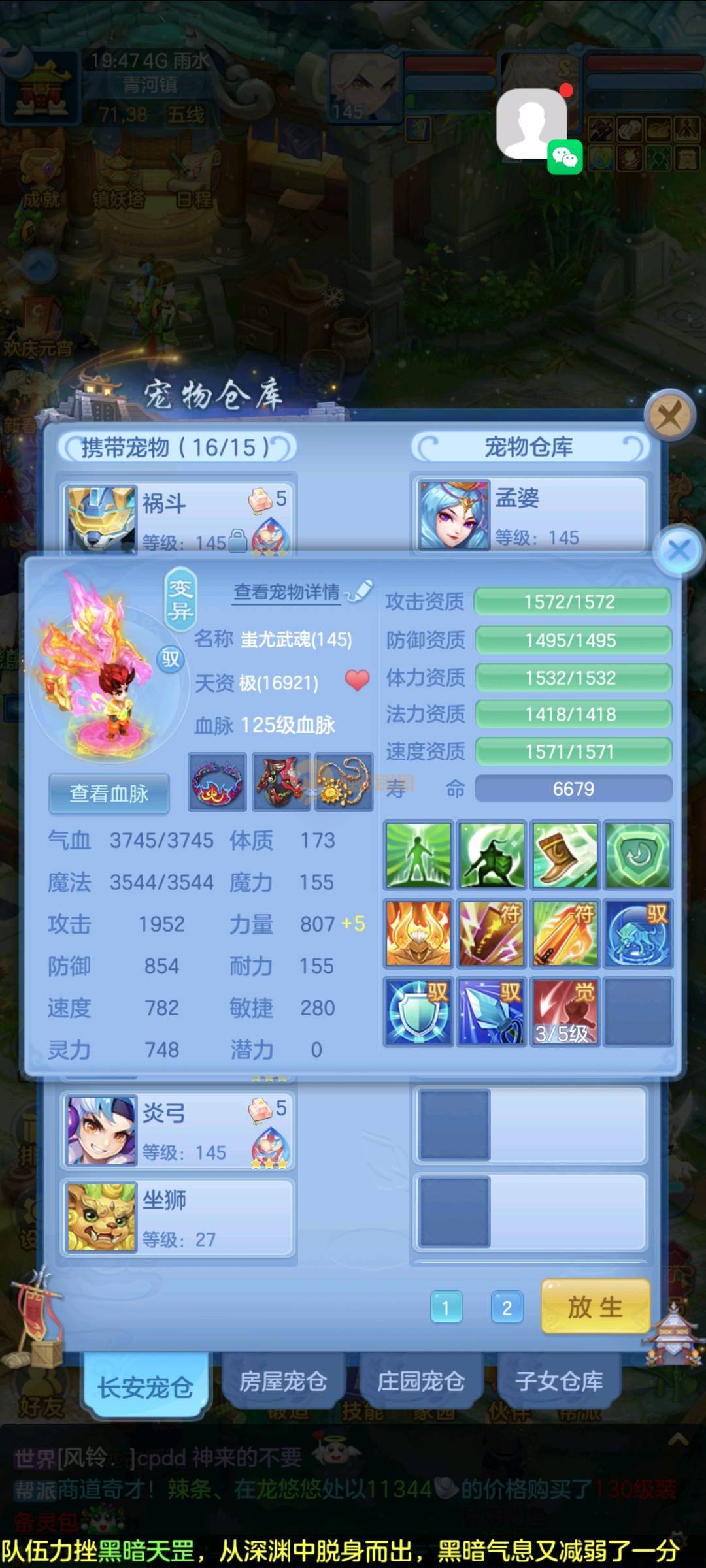Tap the 查看血脉 button

point(109,794)
